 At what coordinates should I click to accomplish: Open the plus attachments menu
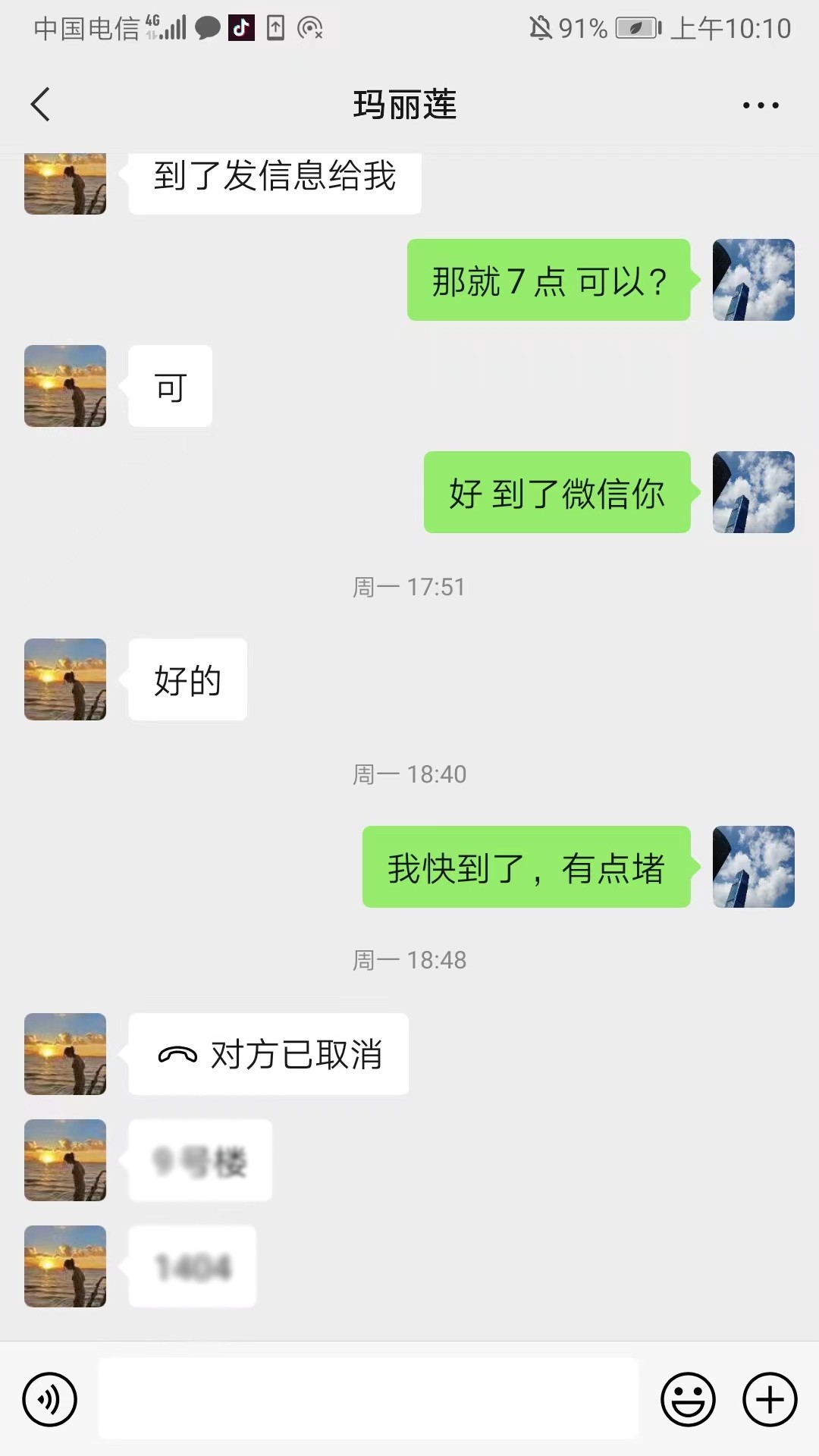pos(770,1399)
